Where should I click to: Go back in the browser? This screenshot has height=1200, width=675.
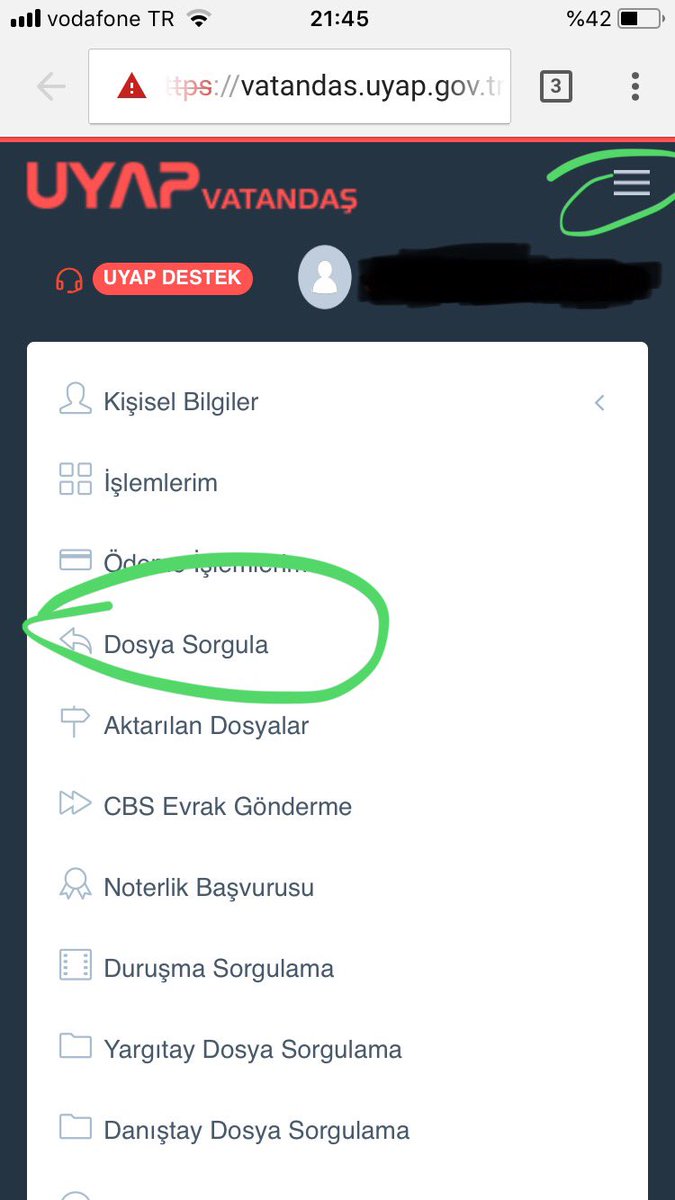(50, 87)
